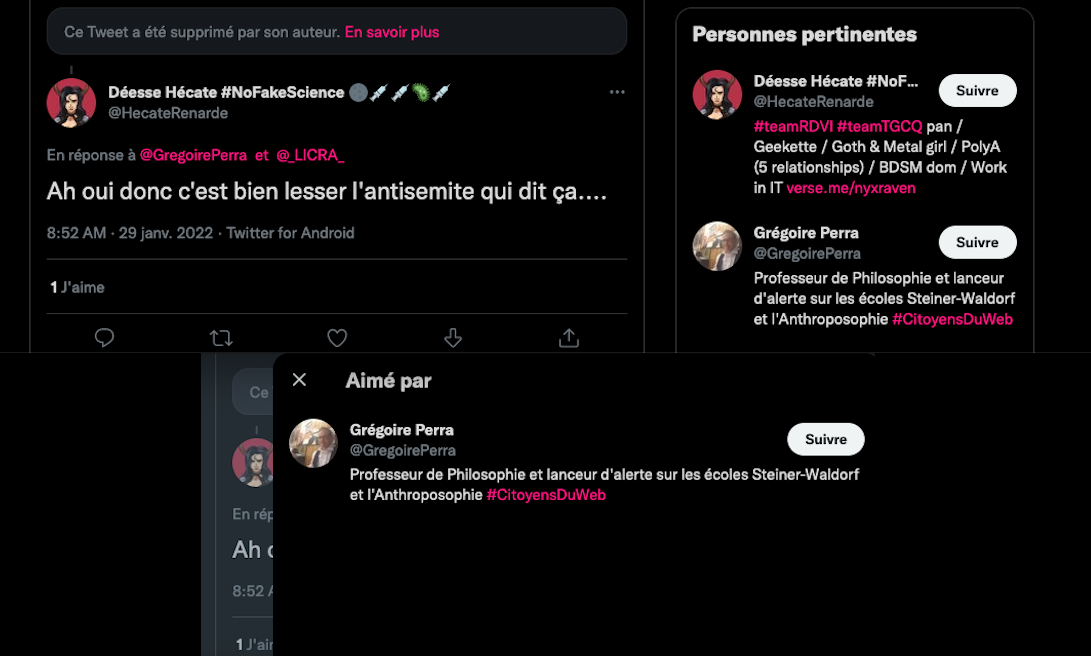Follow Grégoire Perra in Personnes pertinentes

[x=977, y=242]
